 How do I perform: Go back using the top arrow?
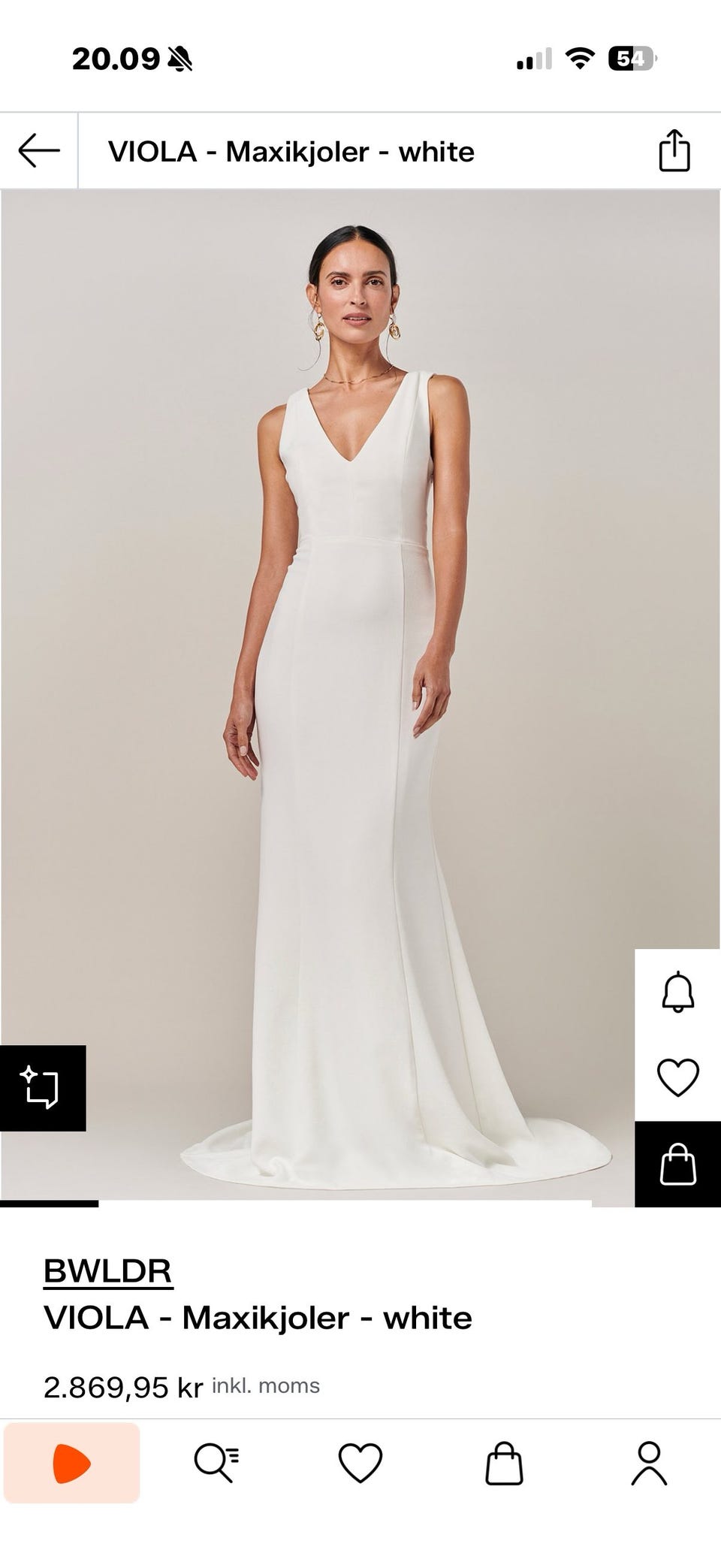coord(39,150)
